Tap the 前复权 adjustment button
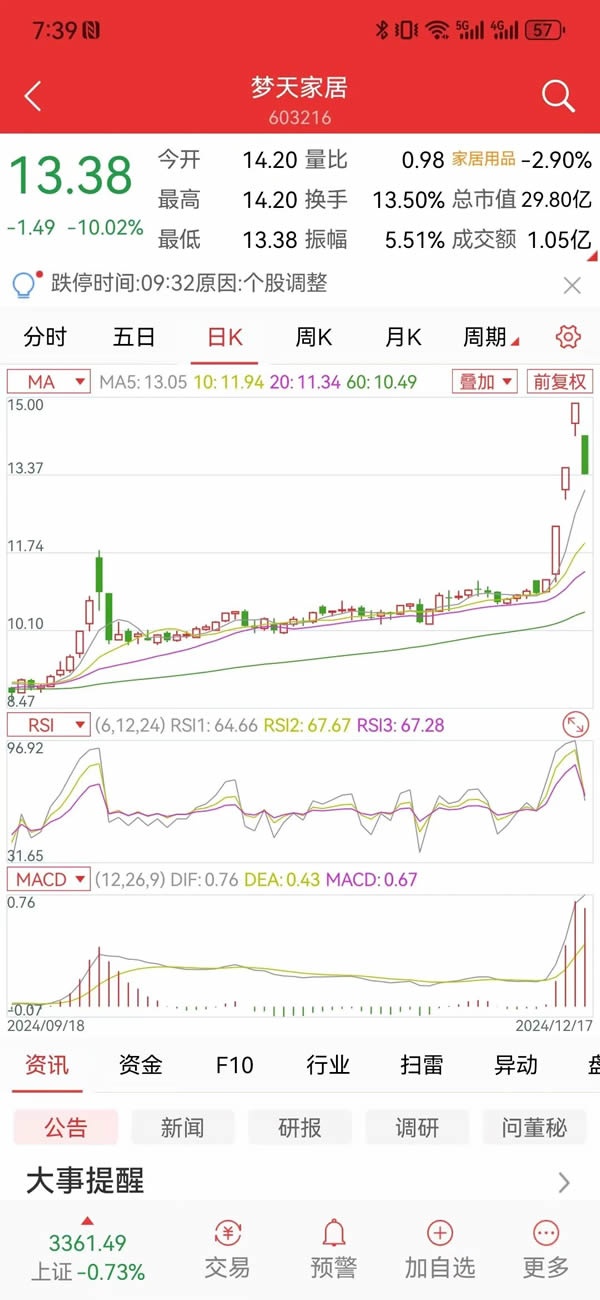 [560, 381]
